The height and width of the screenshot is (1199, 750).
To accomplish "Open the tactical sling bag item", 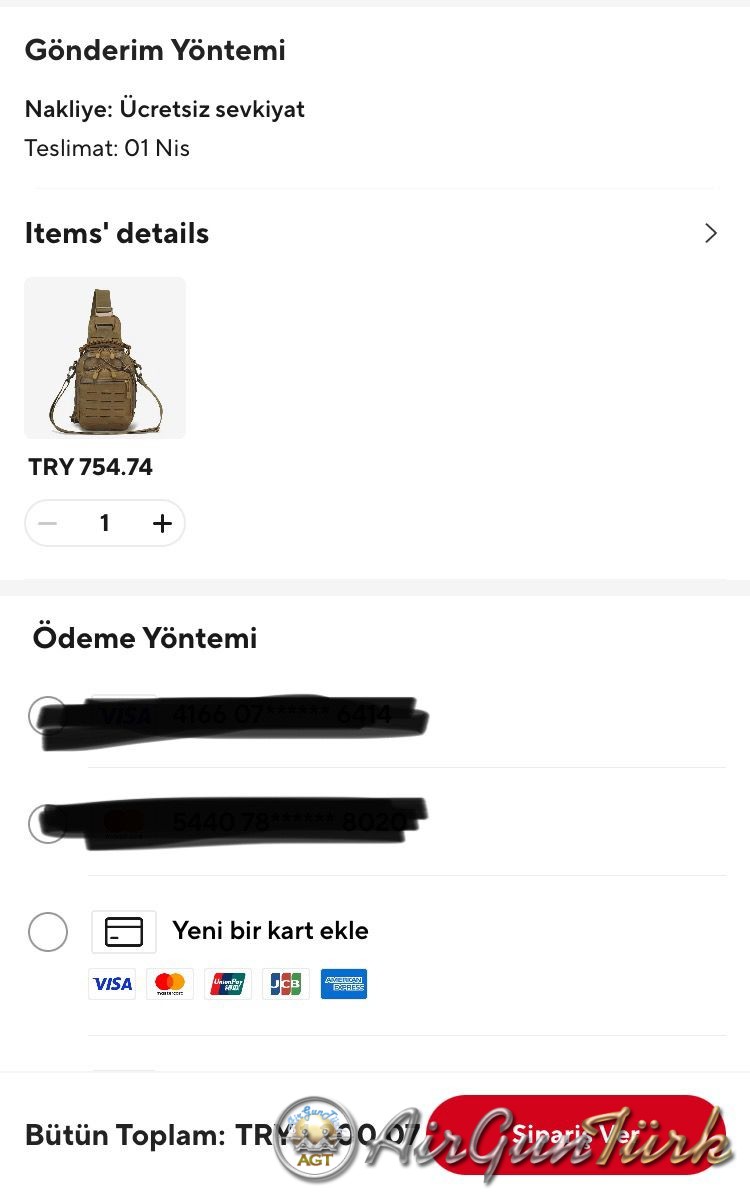I will tap(105, 358).
